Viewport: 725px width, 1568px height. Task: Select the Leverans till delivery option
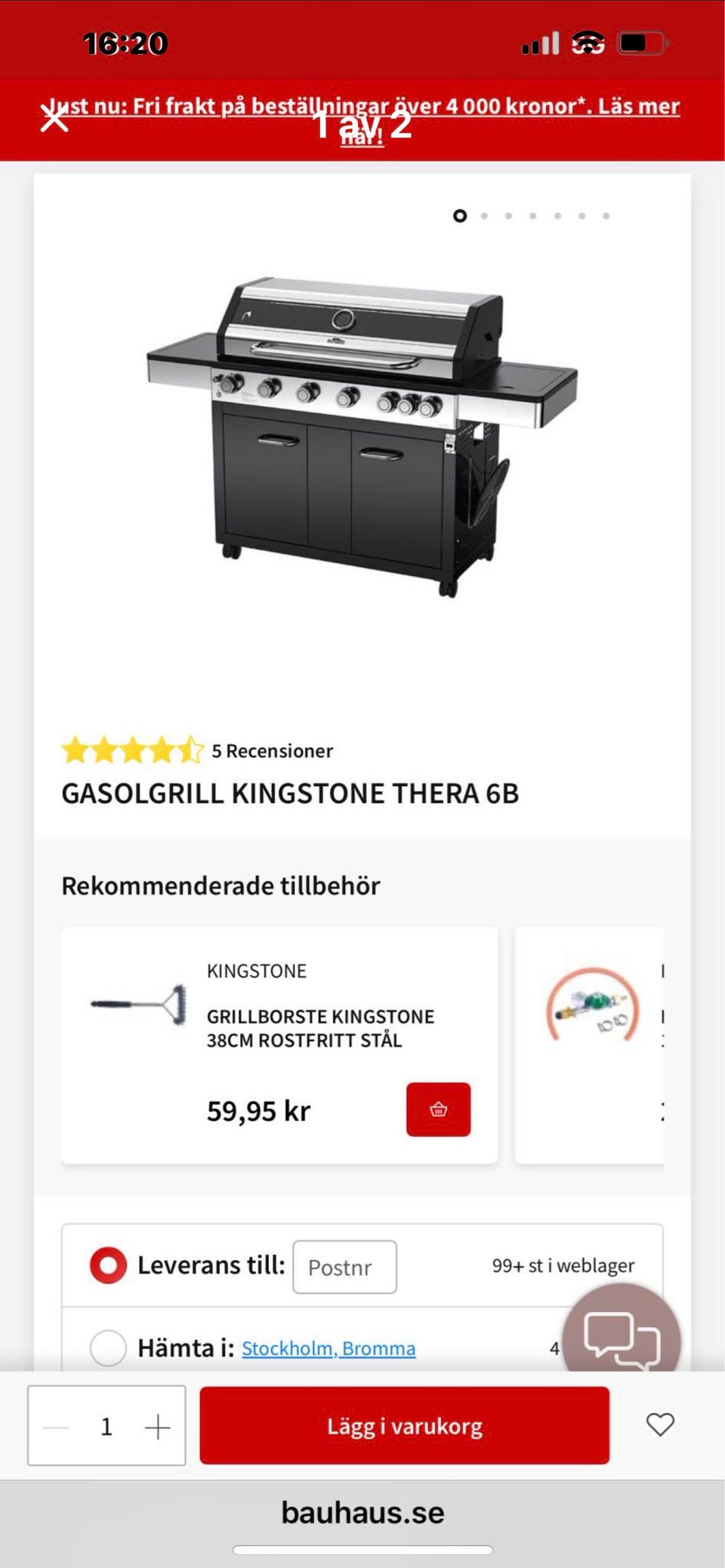[x=106, y=1265]
